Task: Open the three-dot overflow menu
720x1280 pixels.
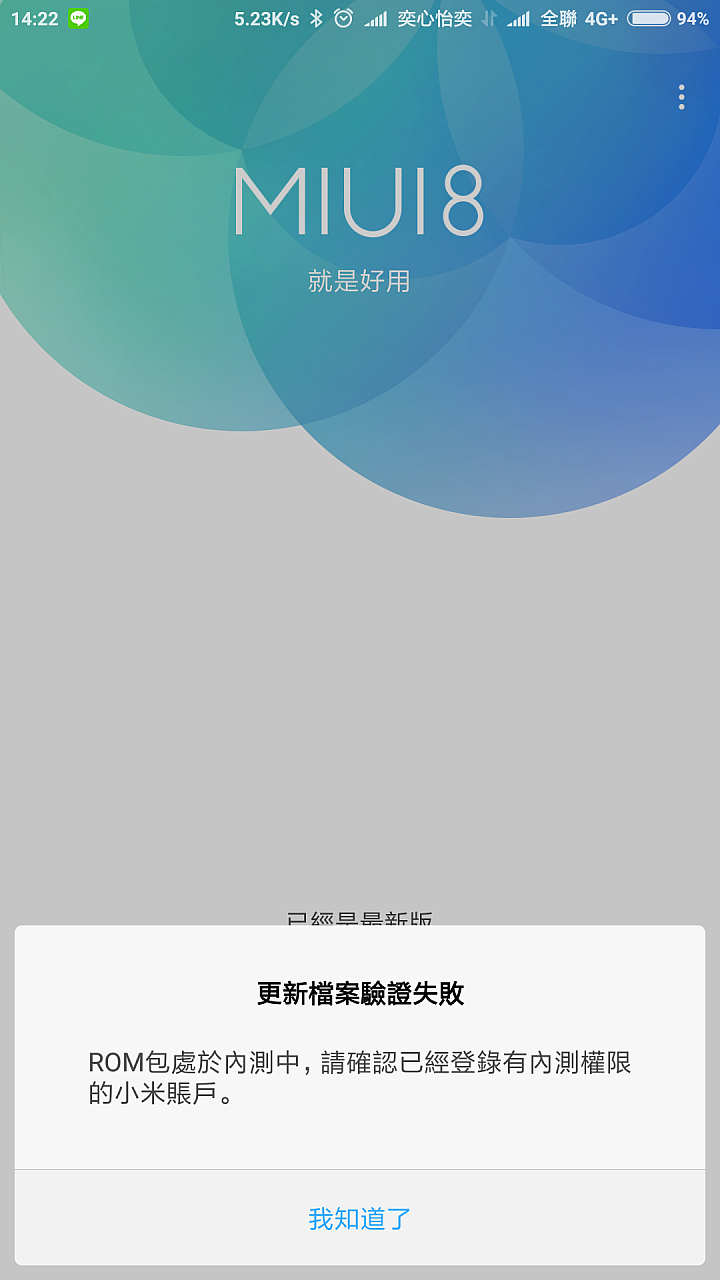Action: (x=681, y=97)
